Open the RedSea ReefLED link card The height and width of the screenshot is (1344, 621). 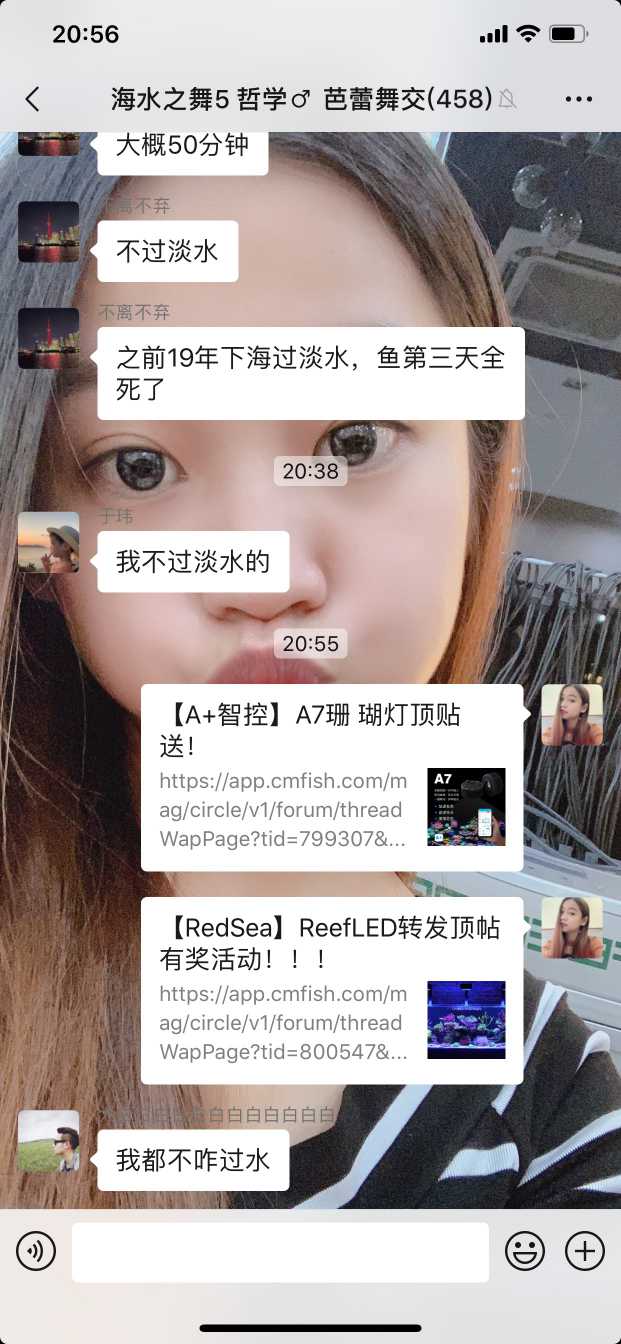pos(331,990)
